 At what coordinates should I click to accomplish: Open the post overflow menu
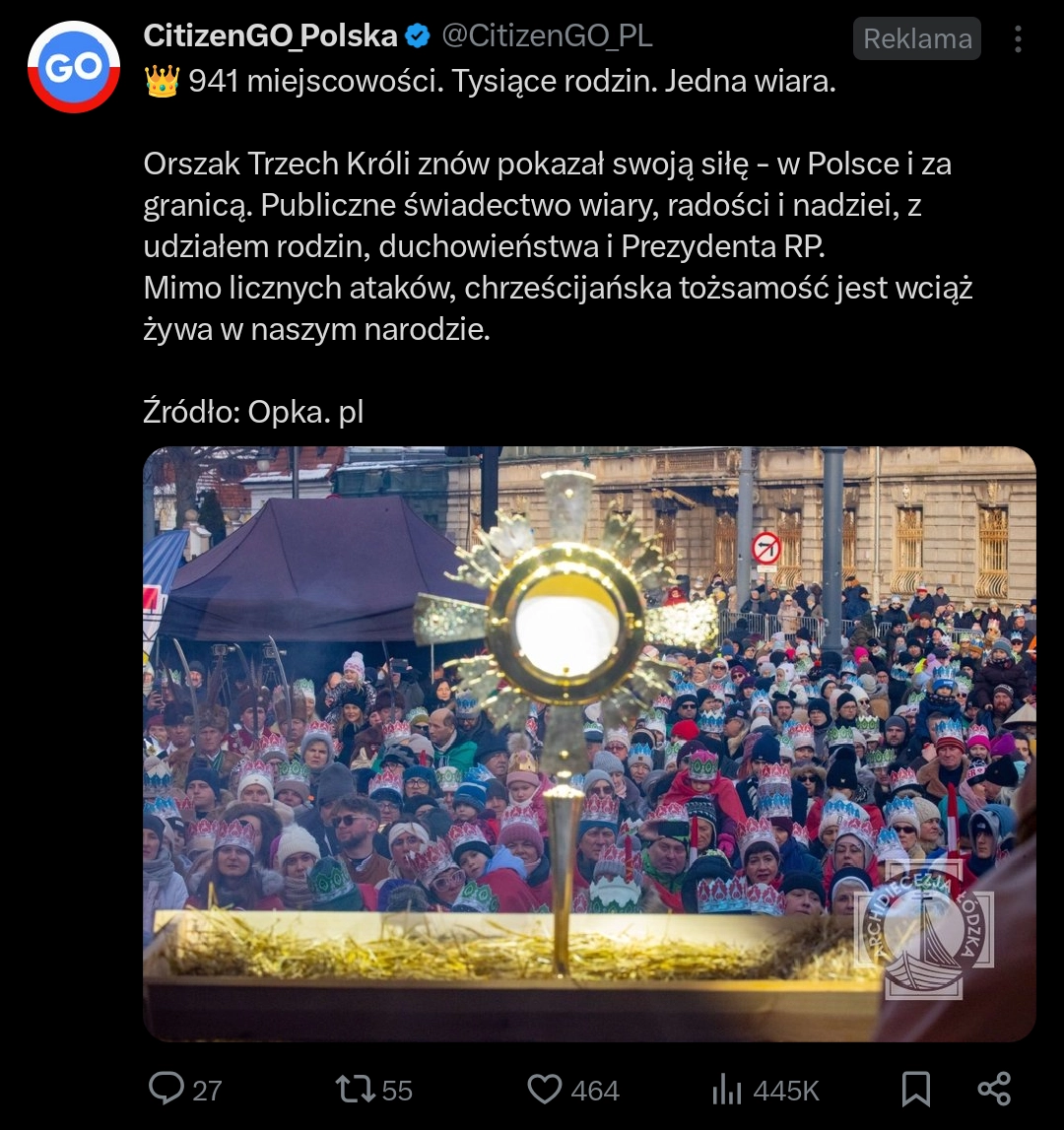(x=1018, y=39)
